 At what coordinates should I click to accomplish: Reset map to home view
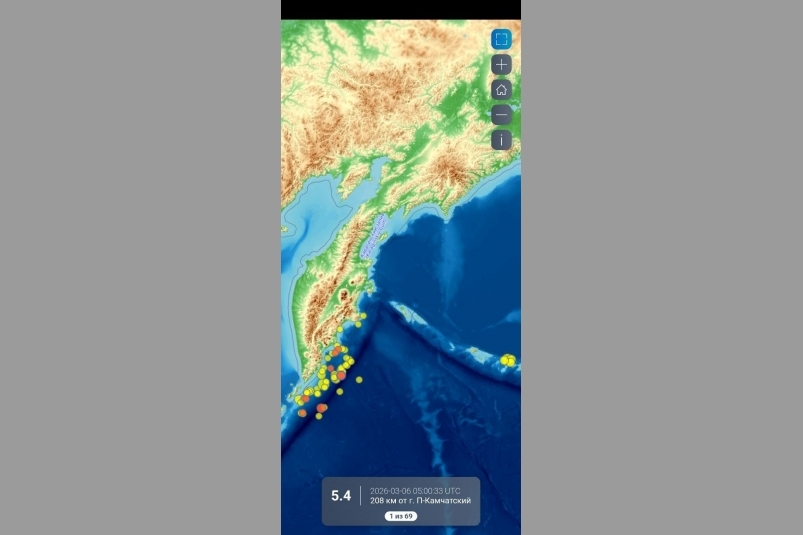click(x=501, y=89)
